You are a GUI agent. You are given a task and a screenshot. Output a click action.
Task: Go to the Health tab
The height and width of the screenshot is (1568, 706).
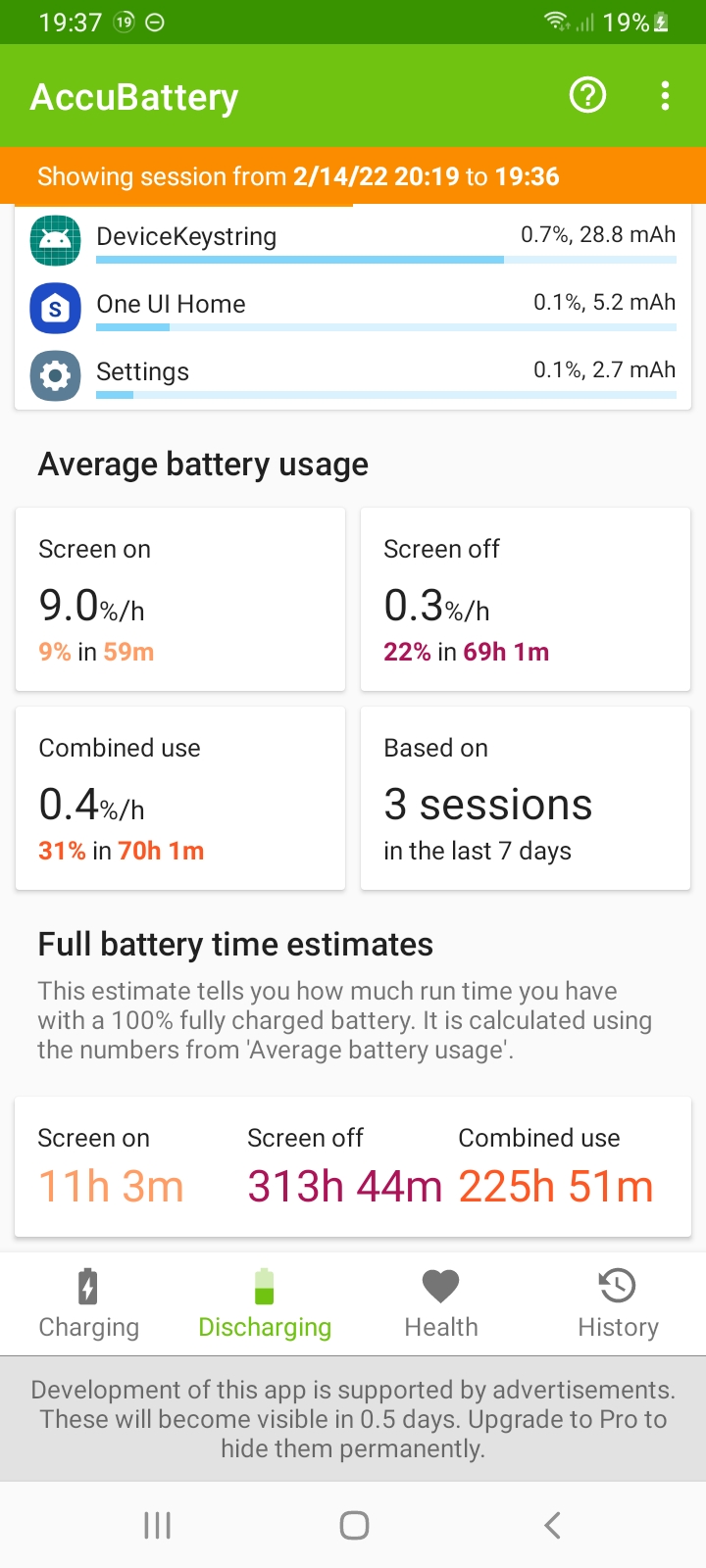(x=441, y=1303)
